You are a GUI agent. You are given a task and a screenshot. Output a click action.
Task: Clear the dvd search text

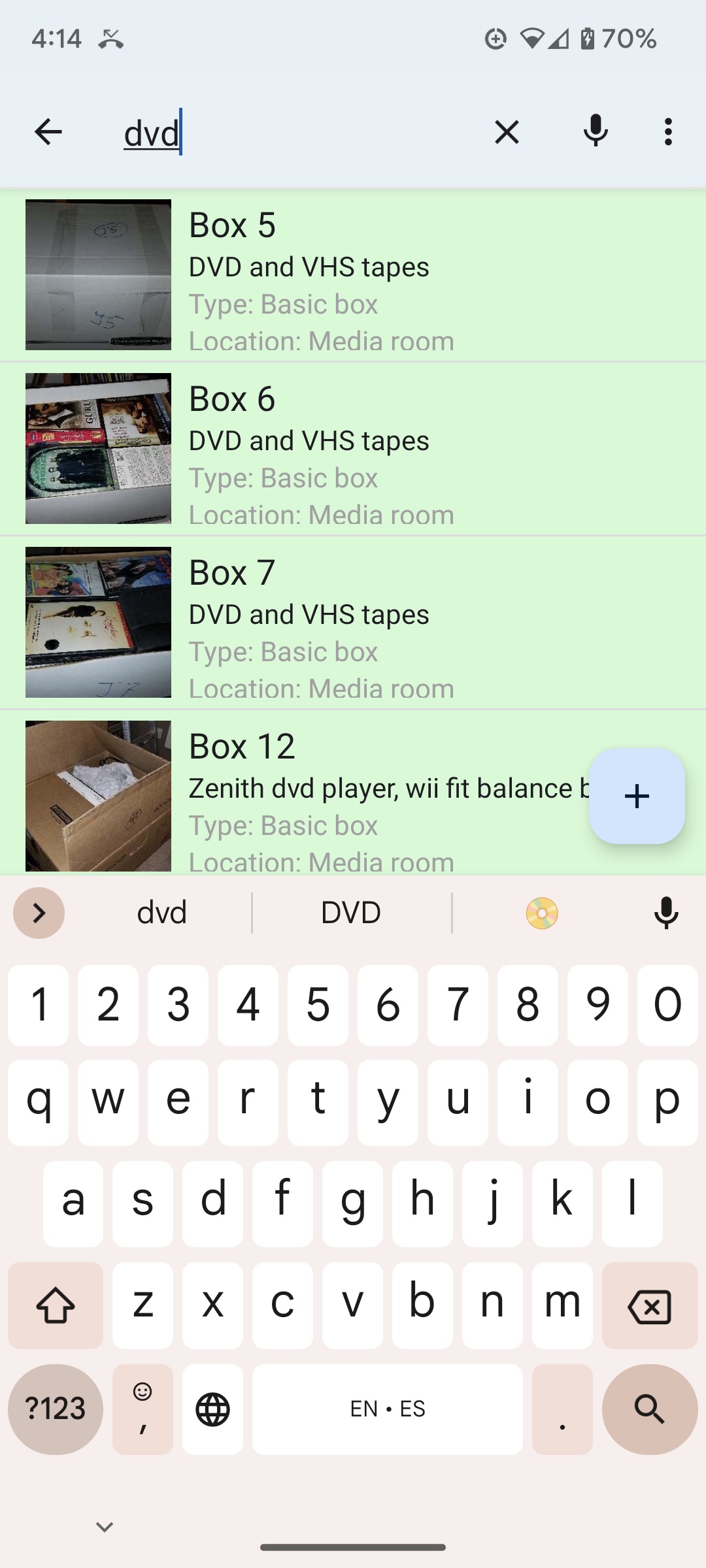[x=507, y=132]
